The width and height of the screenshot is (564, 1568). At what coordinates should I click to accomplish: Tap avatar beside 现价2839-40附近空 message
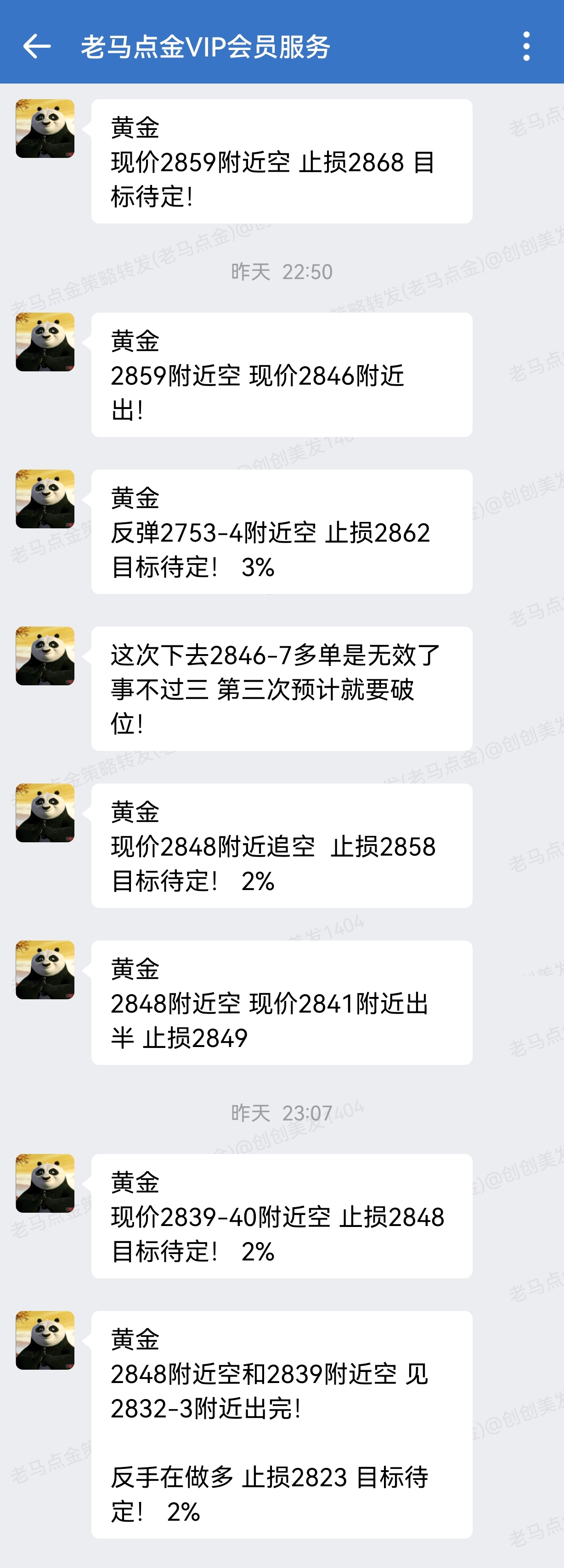coord(45,1183)
